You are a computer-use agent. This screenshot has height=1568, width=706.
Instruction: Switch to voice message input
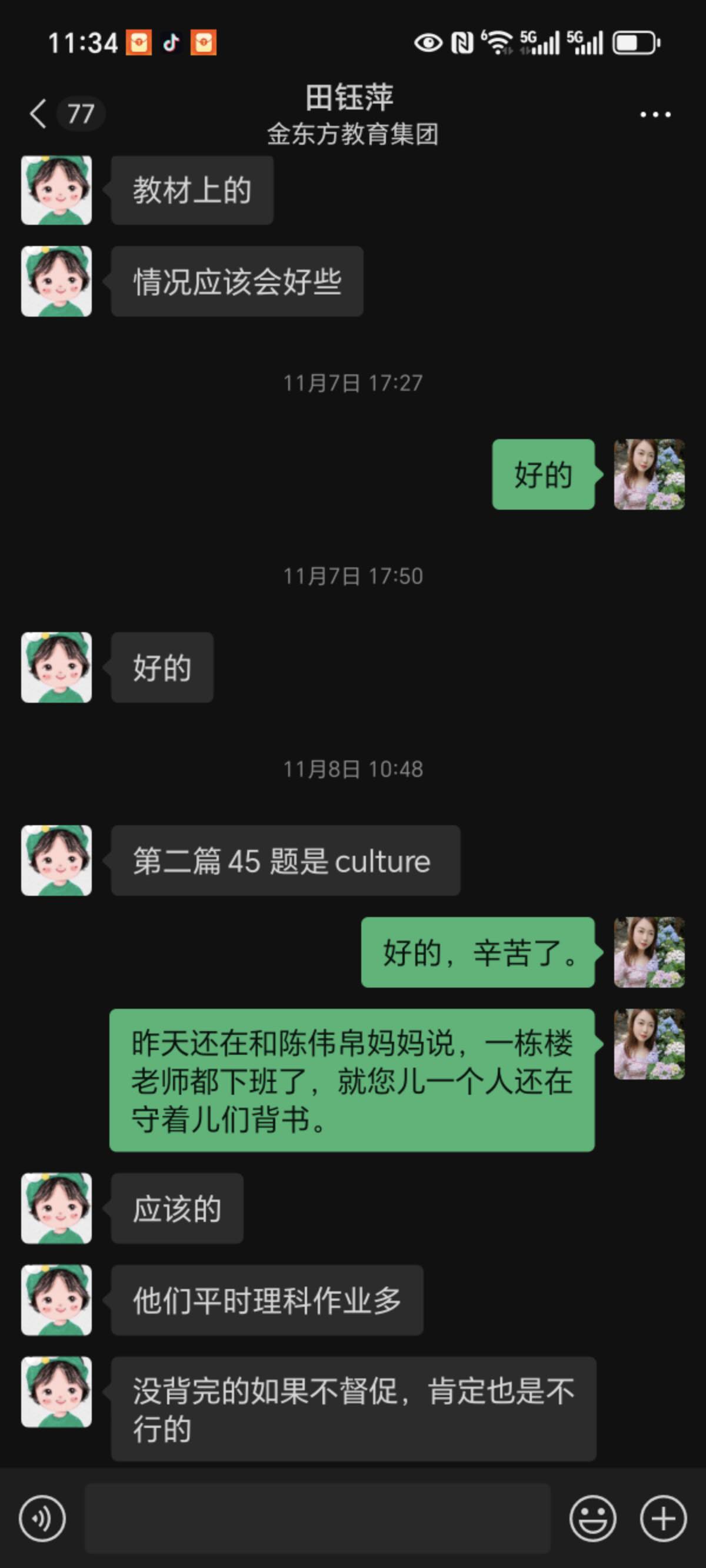pos(42,1518)
